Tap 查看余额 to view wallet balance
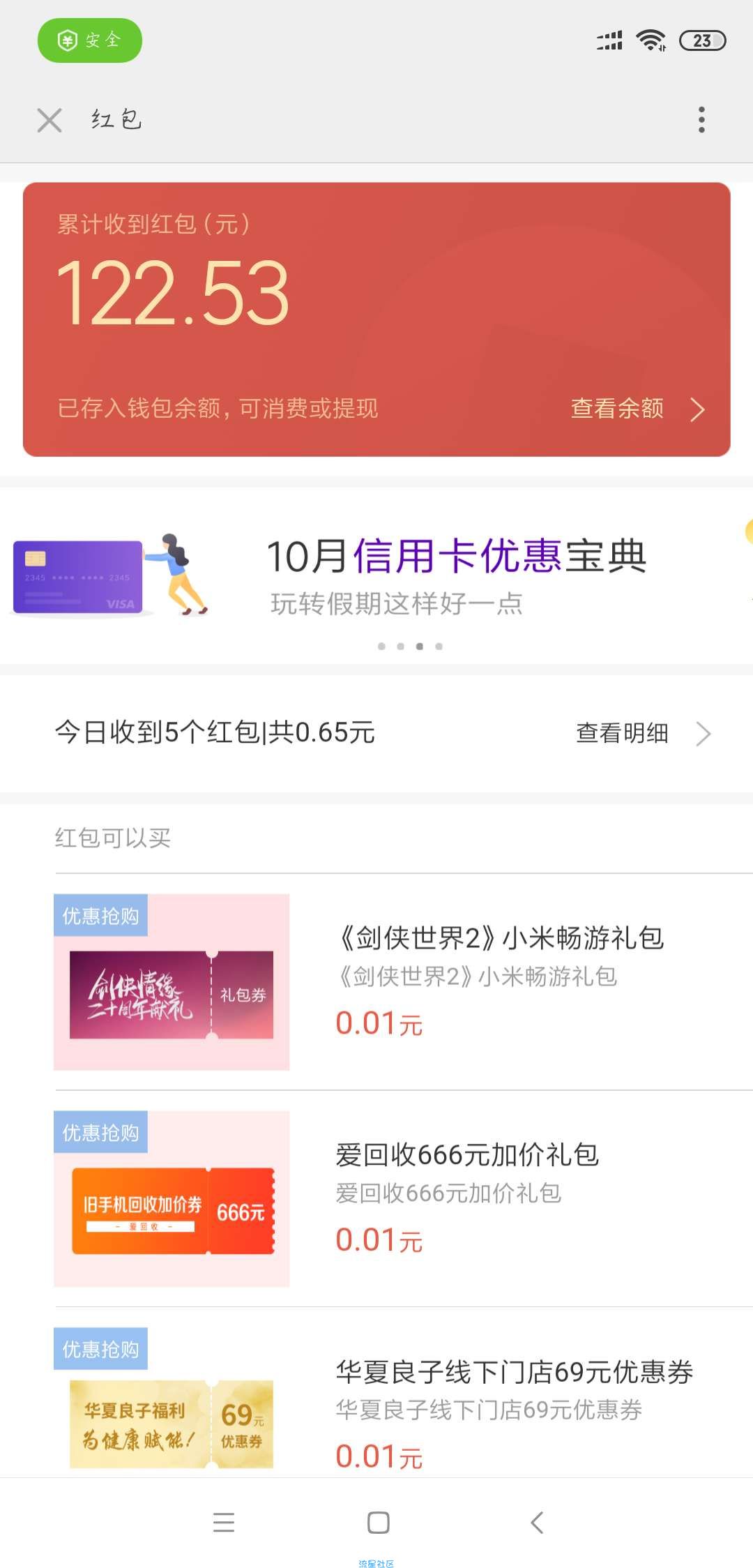The image size is (753, 1568). tap(637, 409)
